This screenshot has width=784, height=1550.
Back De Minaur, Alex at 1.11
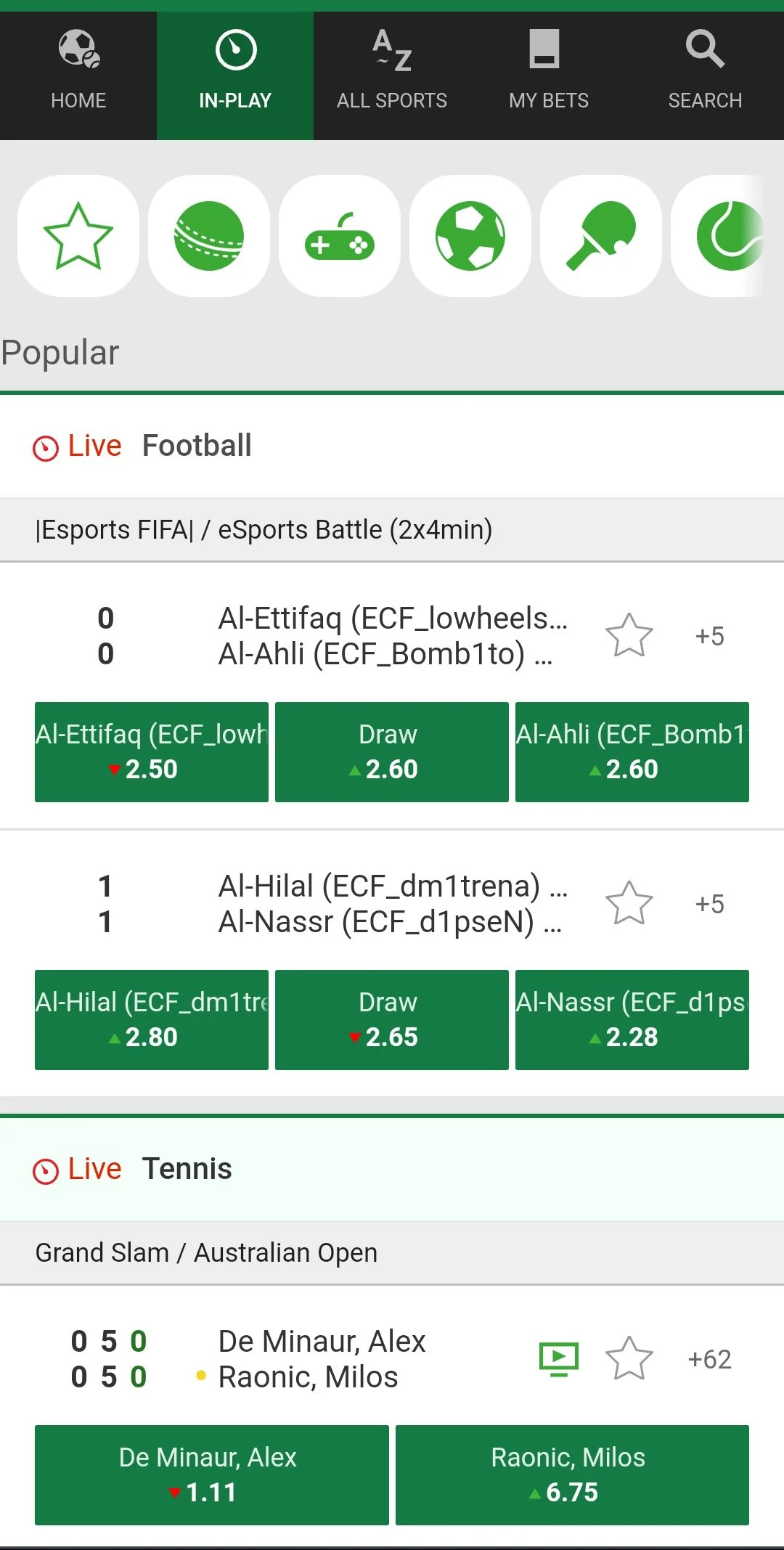click(212, 1475)
